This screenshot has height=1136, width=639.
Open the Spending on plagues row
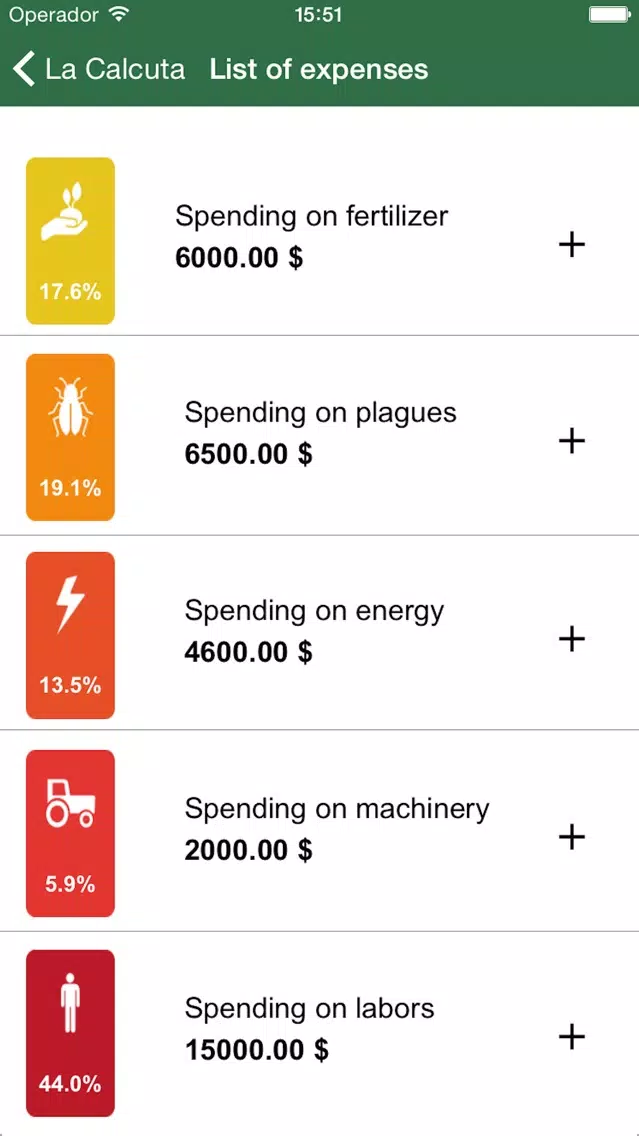point(320,436)
